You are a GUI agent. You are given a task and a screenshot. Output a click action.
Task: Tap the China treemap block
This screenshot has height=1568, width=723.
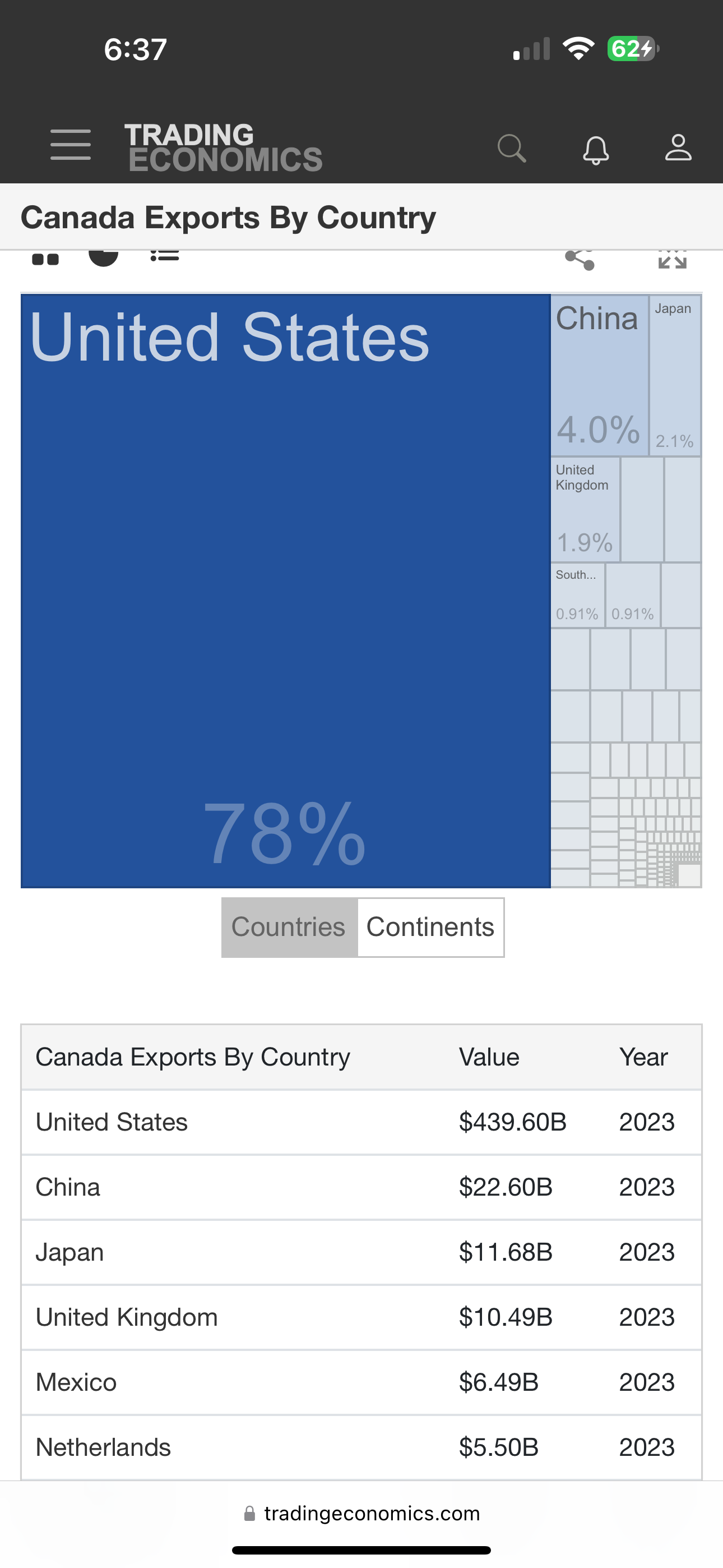[600, 375]
